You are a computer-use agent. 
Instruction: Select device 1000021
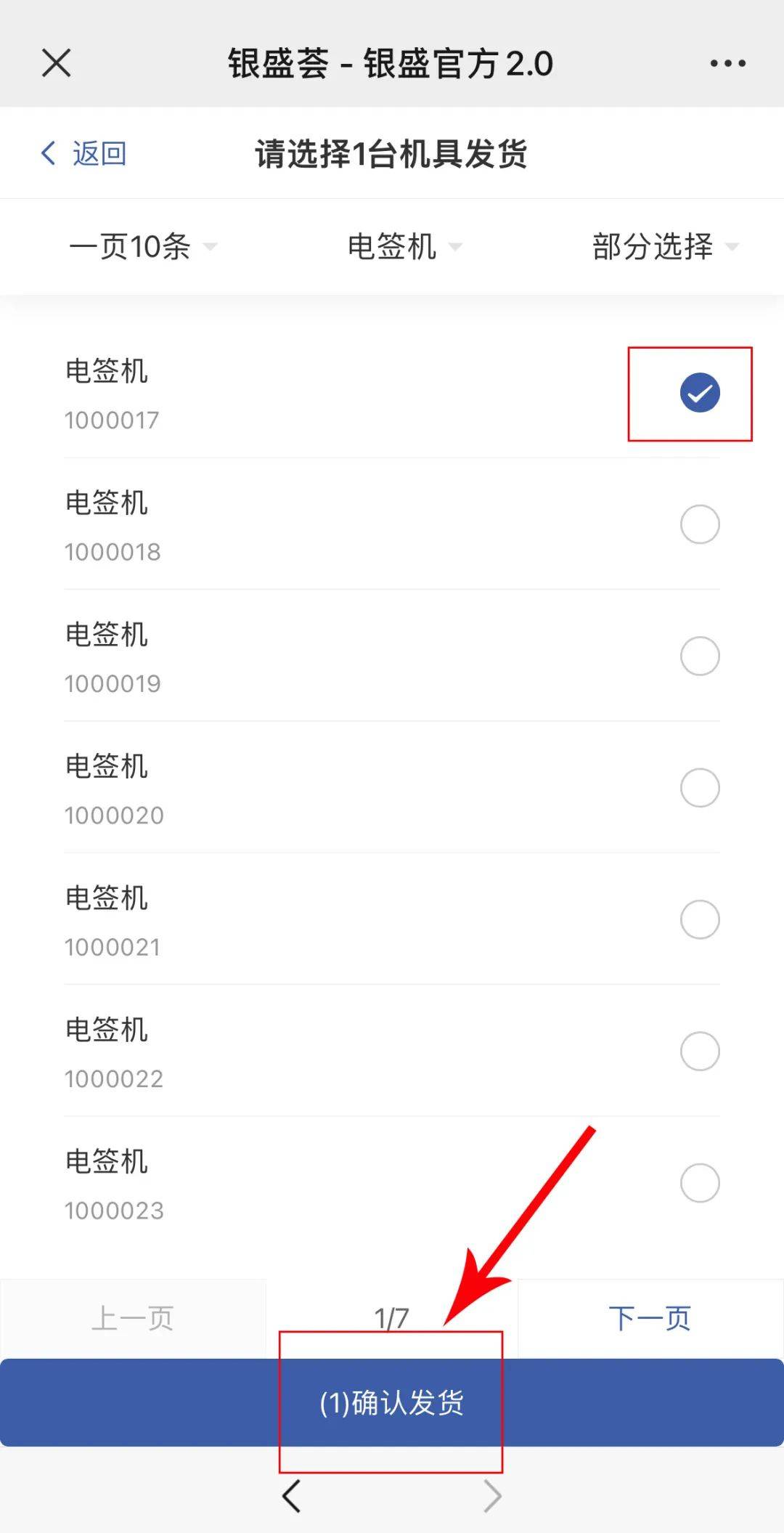699,919
